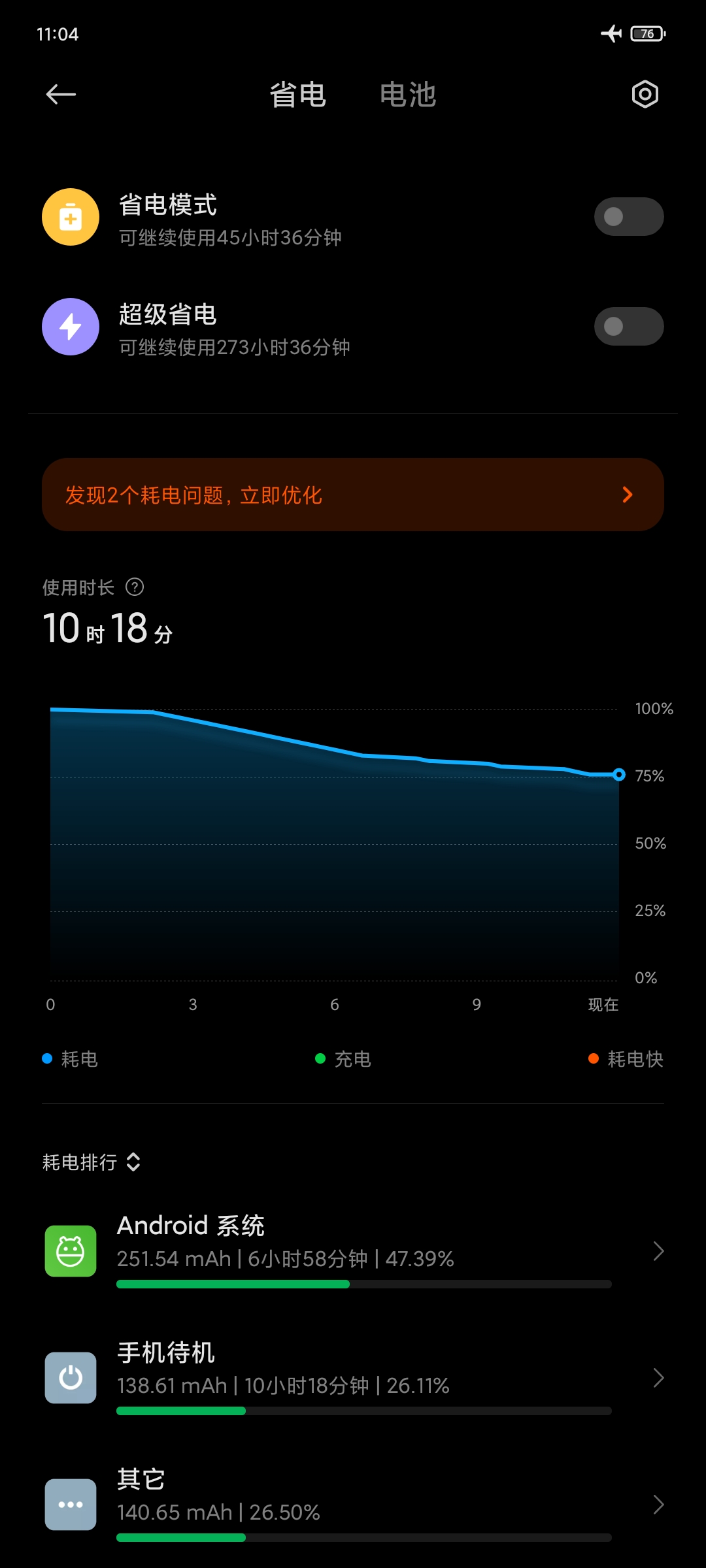706x1568 pixels.
Task: View 手机待机 power usage details
Action: [x=353, y=1378]
